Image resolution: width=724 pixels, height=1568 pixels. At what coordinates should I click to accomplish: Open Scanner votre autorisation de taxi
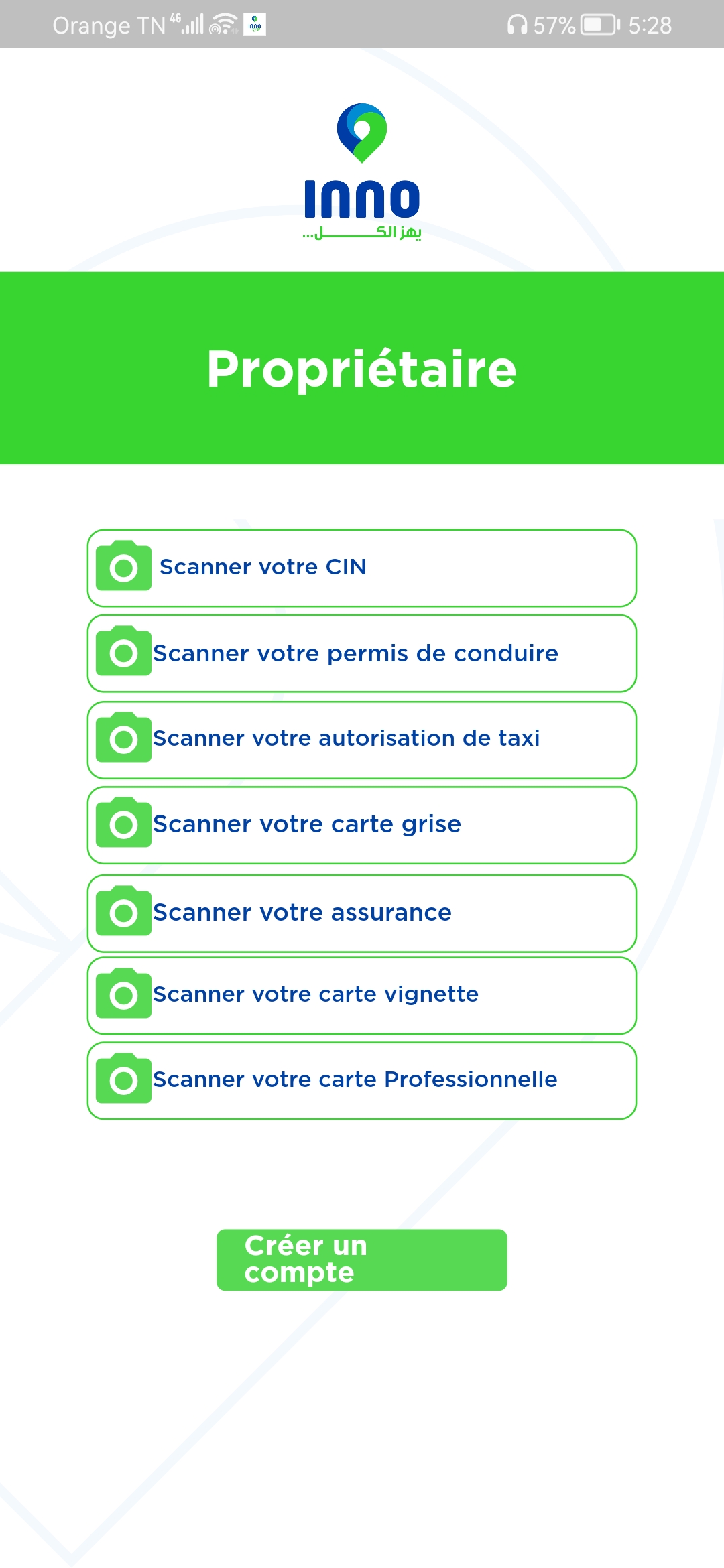click(x=362, y=740)
